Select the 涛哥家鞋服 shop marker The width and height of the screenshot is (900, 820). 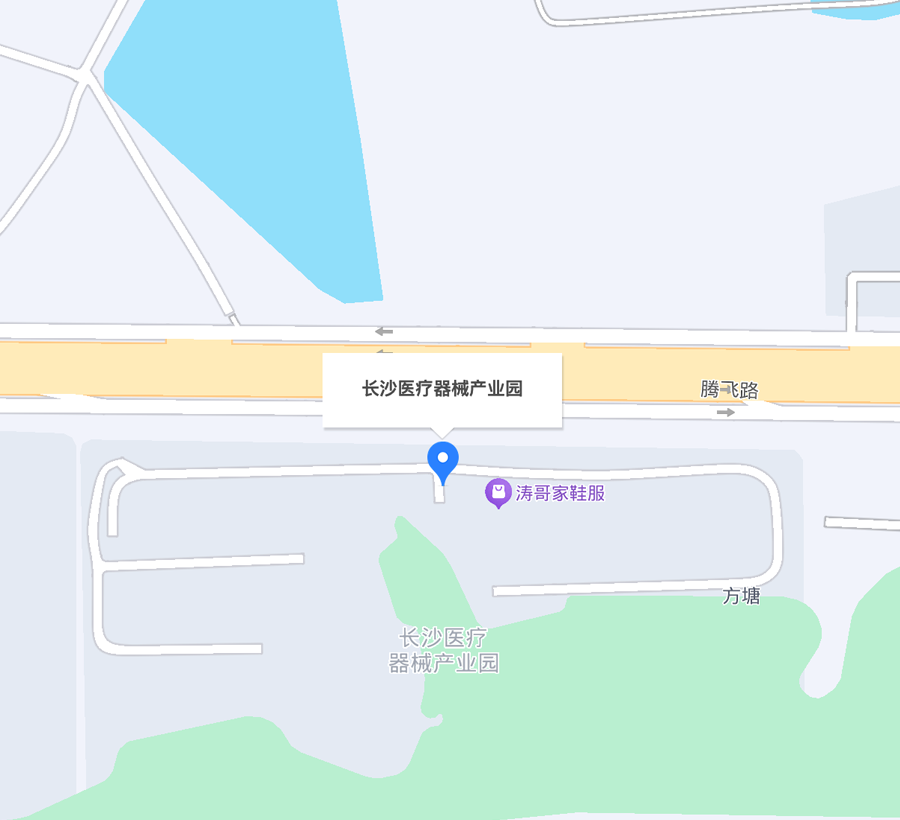pyautogui.click(x=497, y=492)
